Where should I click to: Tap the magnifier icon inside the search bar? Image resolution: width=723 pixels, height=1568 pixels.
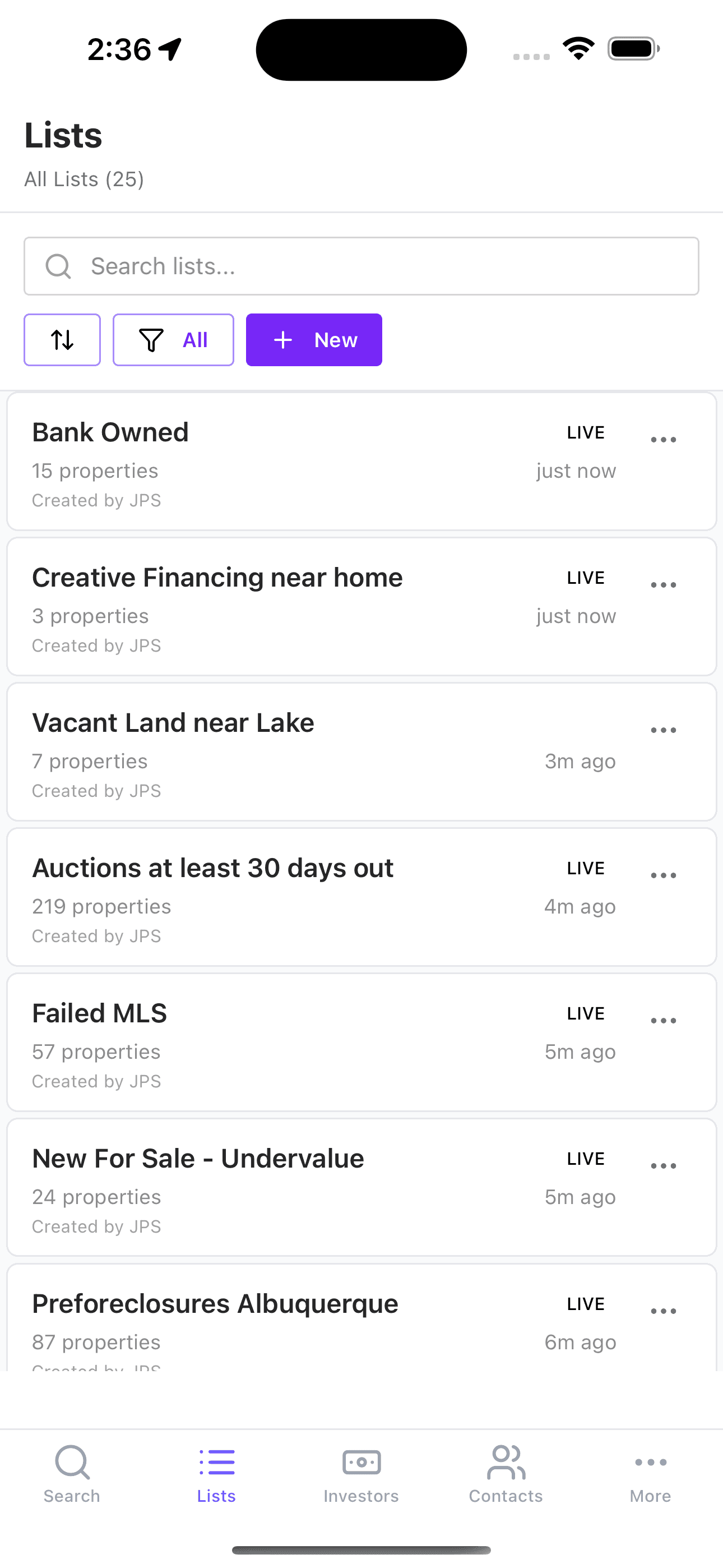(58, 266)
